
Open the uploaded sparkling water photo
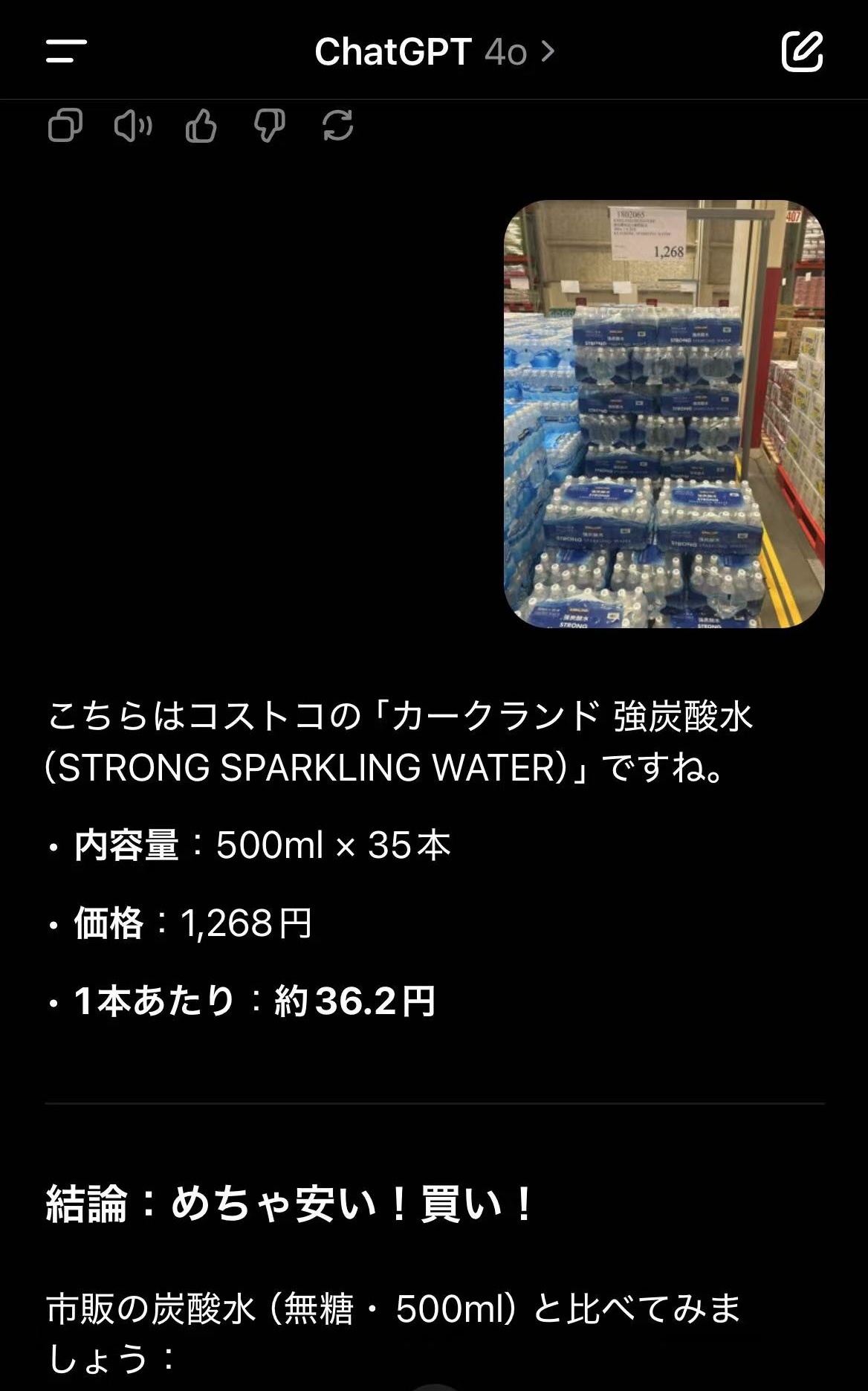664,414
